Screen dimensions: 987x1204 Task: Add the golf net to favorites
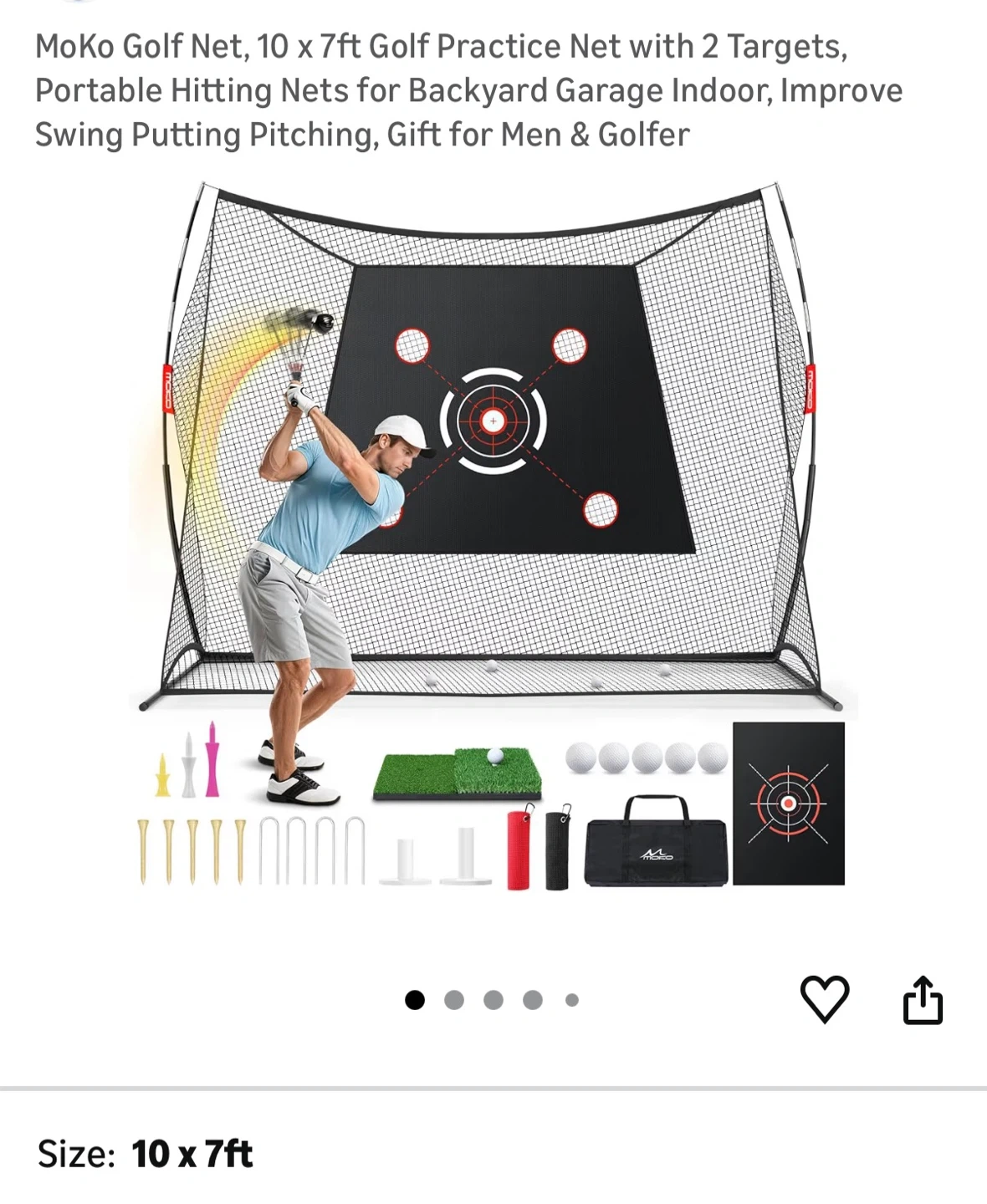point(825,998)
